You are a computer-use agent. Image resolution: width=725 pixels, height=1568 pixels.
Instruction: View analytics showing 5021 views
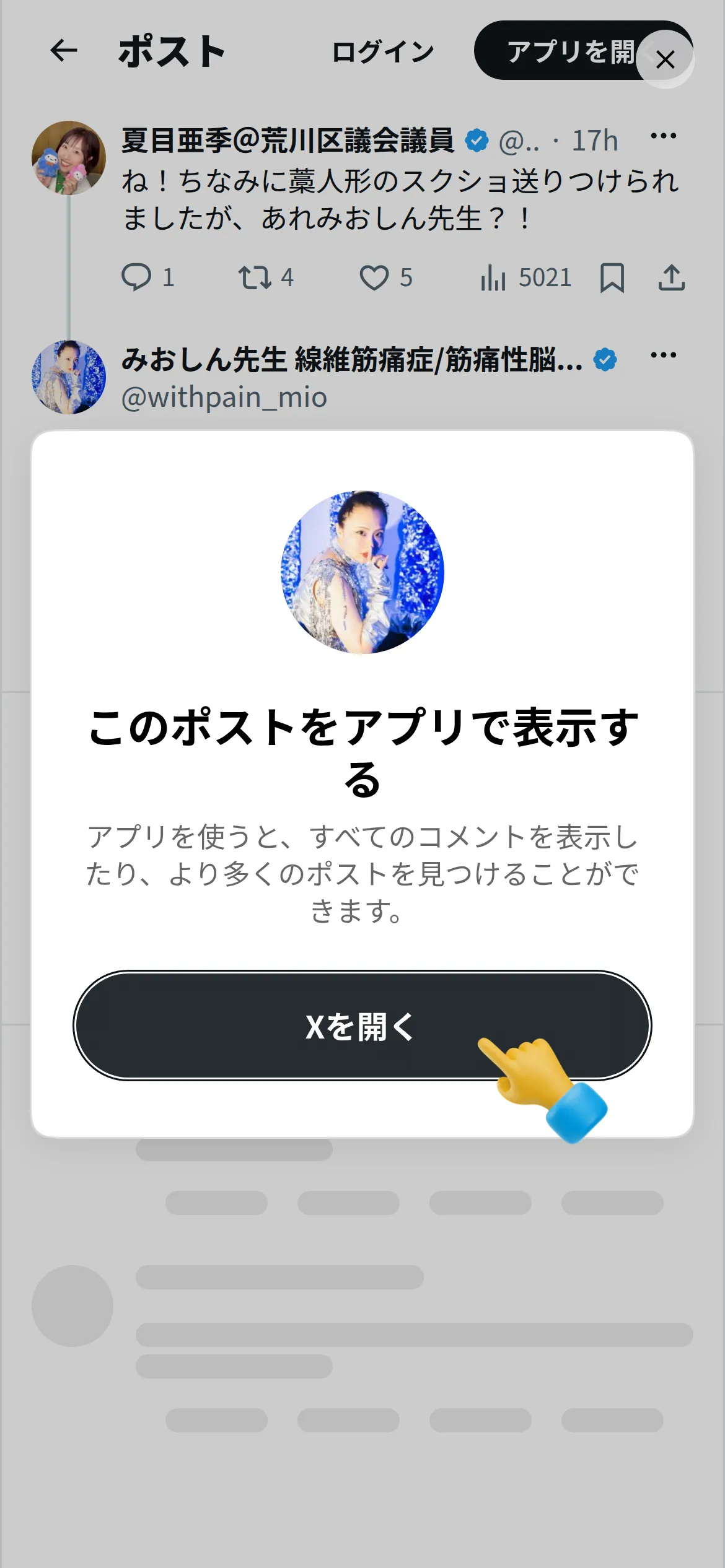tap(525, 277)
